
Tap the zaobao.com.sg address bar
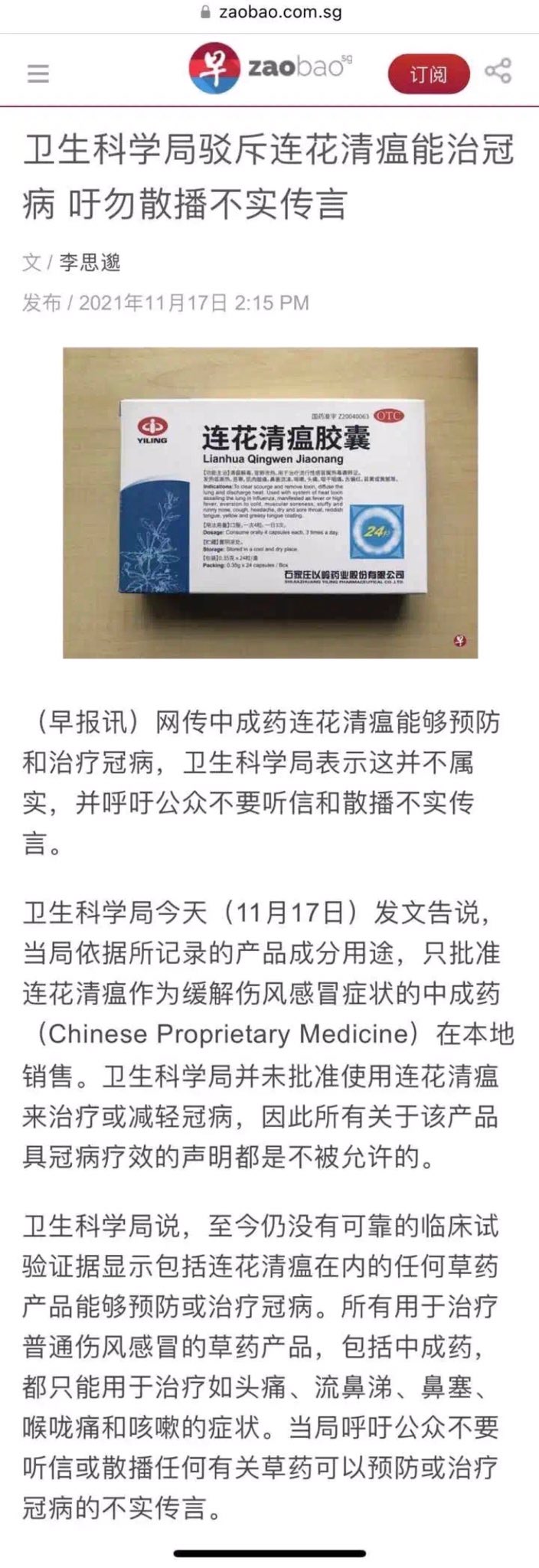tap(269, 13)
